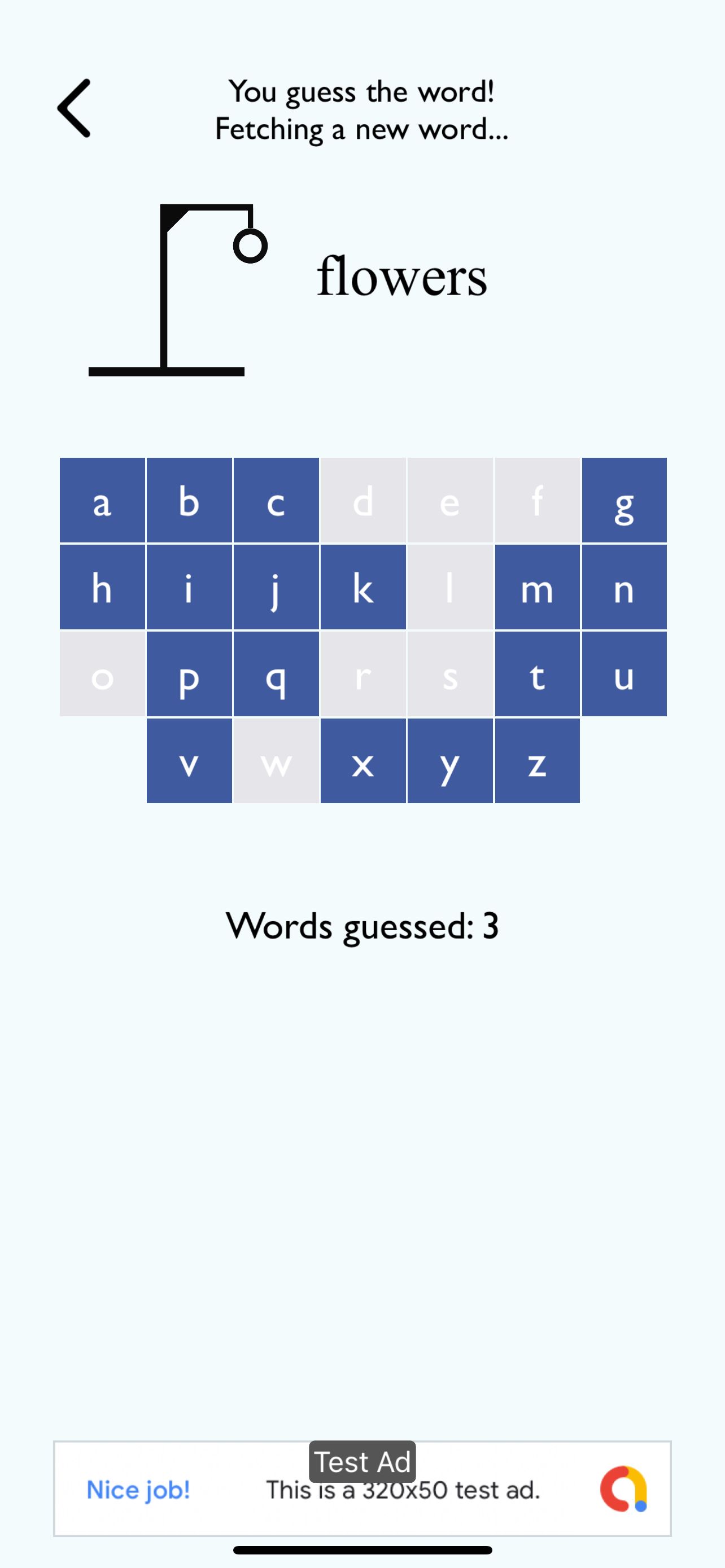Tap the letter j key
725x1568 pixels.
coord(276,588)
